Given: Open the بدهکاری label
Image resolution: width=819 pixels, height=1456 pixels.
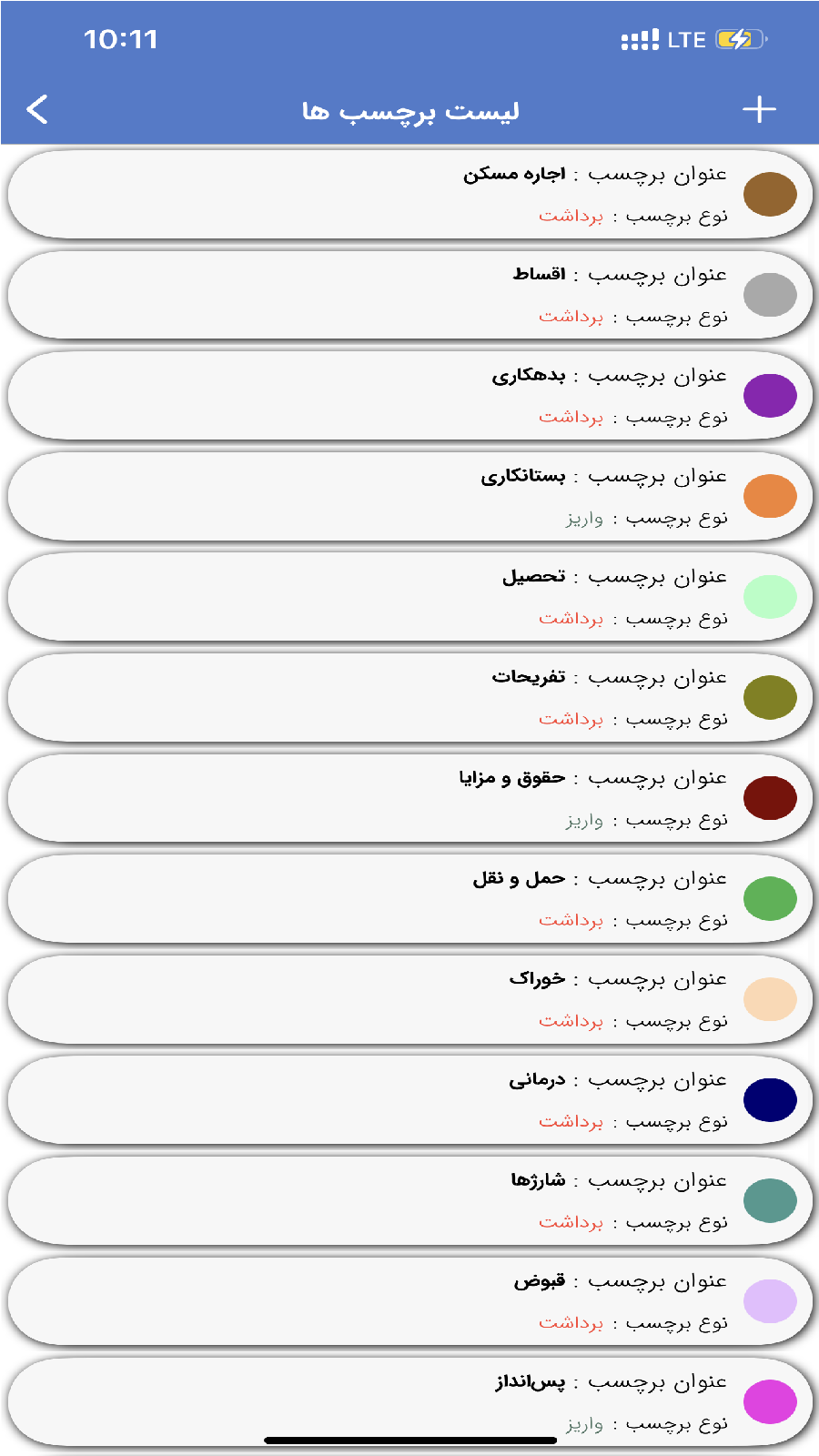Looking at the screenshot, I should point(409,396).
